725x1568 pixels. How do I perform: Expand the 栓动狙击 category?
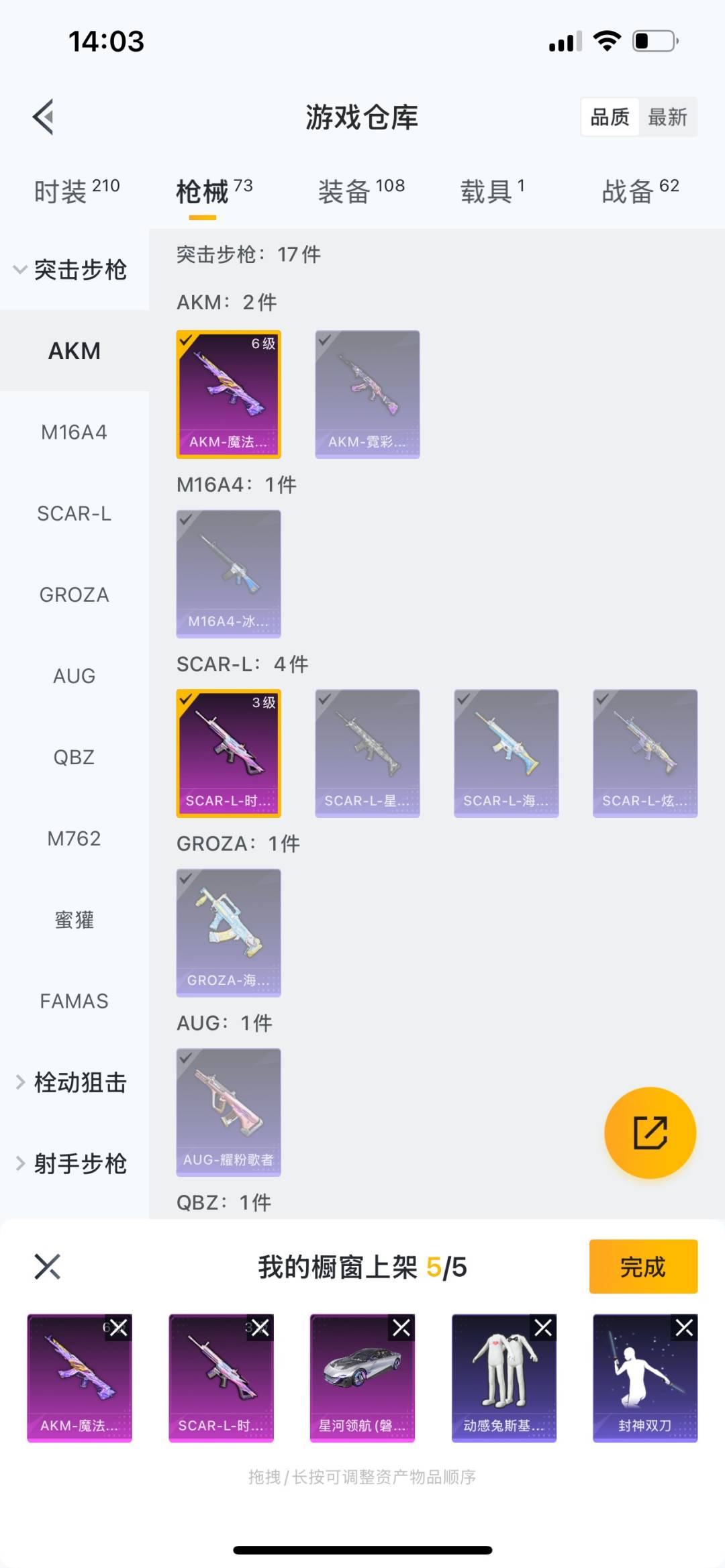pos(72,1082)
